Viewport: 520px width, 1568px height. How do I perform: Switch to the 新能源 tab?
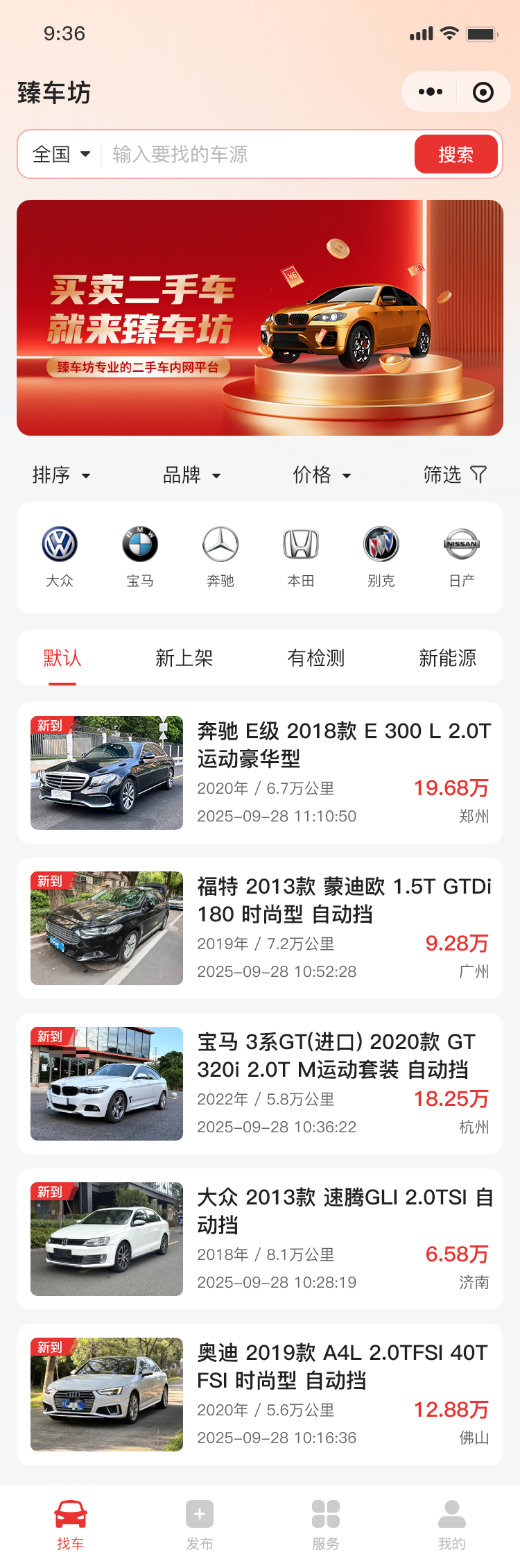(x=448, y=658)
